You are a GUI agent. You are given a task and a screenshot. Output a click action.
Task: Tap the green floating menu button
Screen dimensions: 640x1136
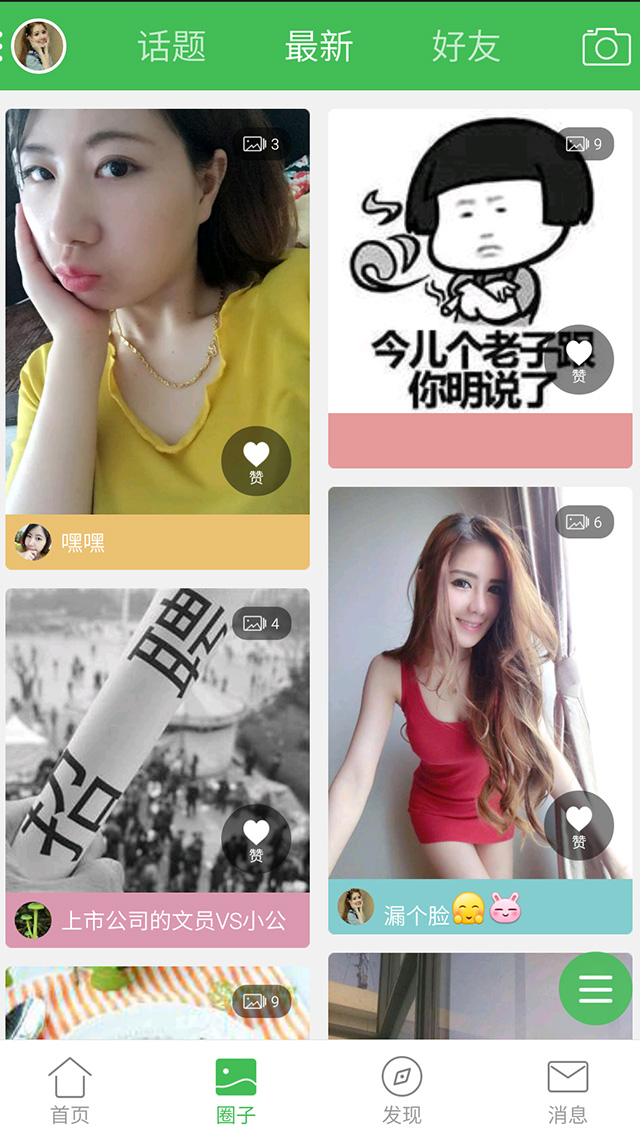pyautogui.click(x=595, y=988)
